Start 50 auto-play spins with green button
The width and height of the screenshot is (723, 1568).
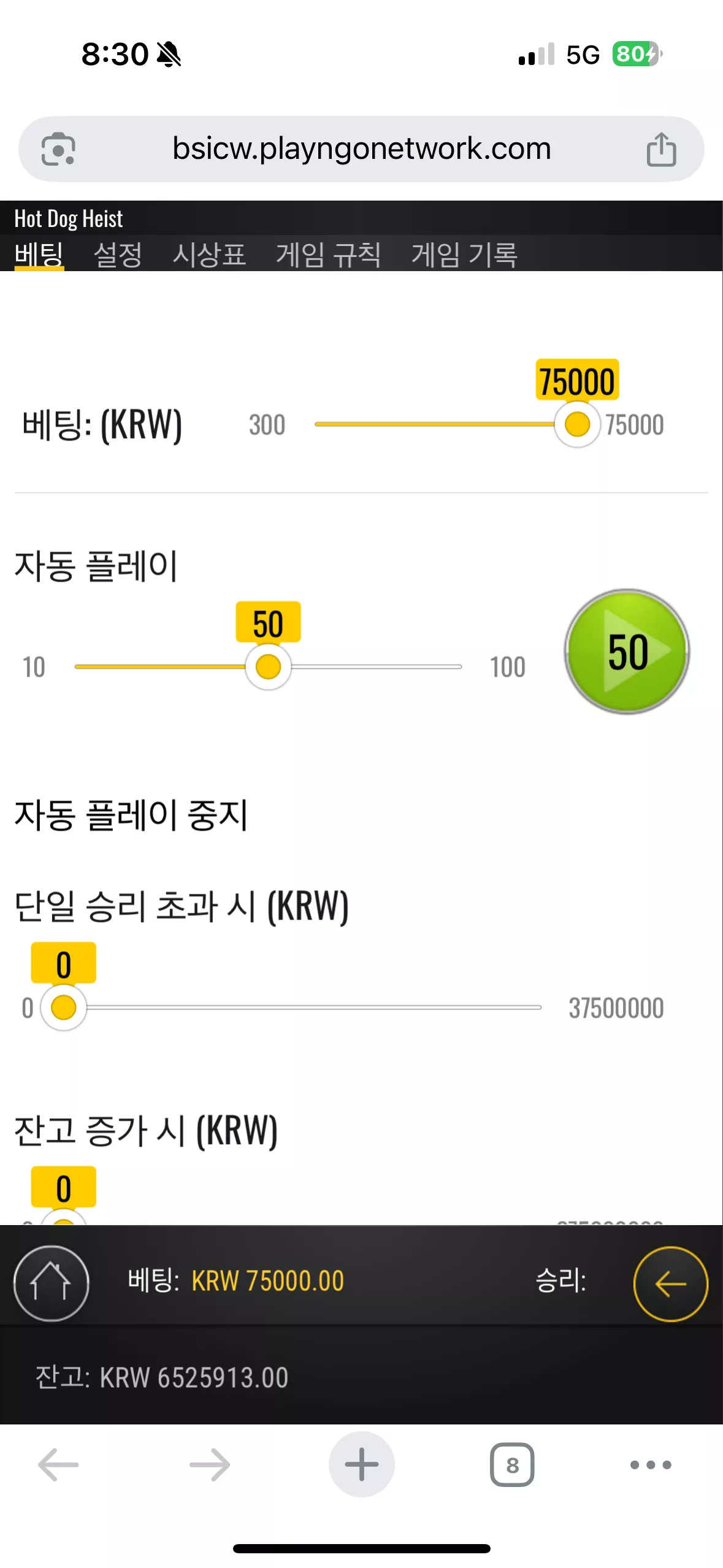click(x=627, y=651)
